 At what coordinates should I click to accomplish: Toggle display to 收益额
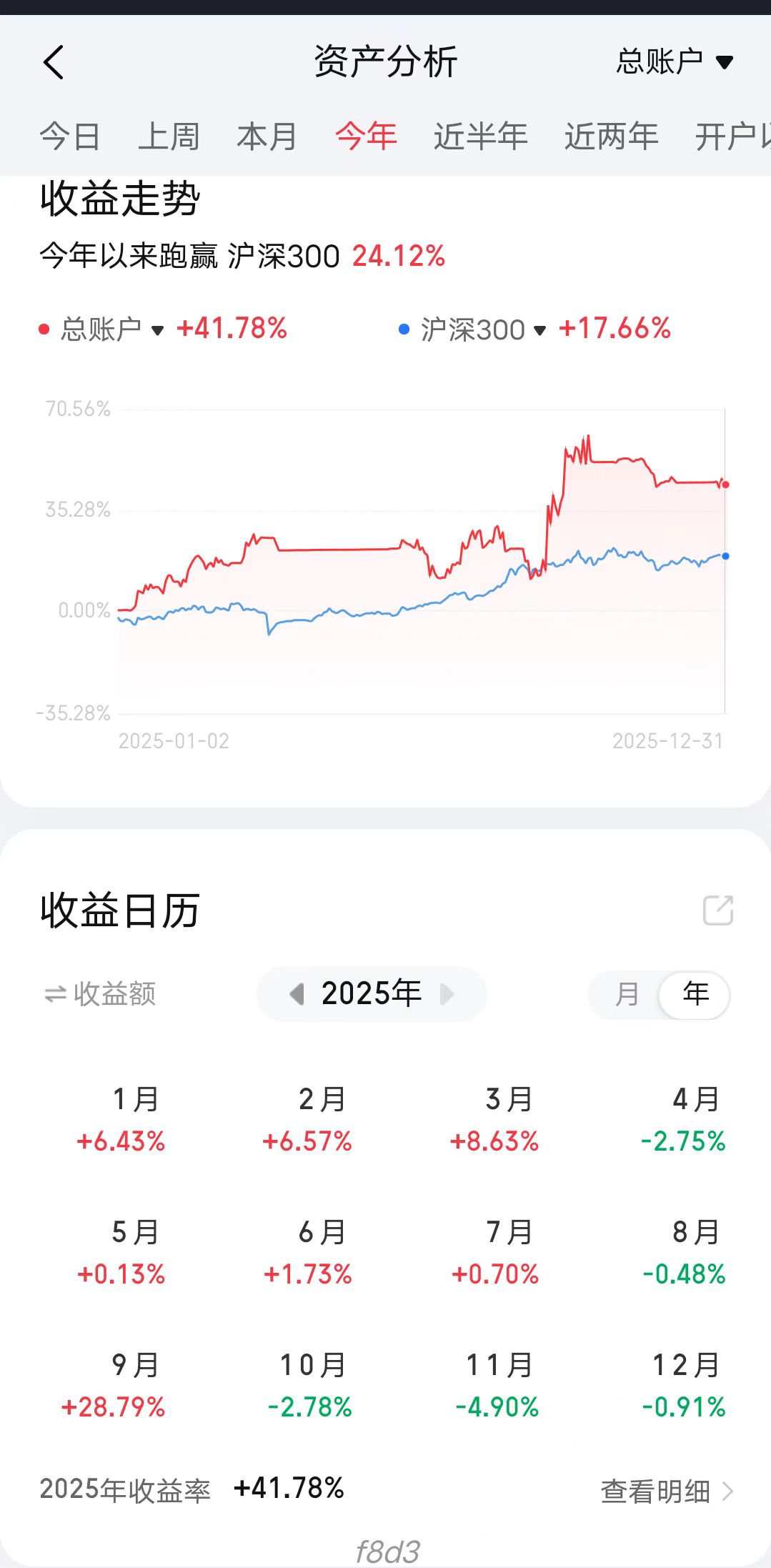tap(100, 993)
